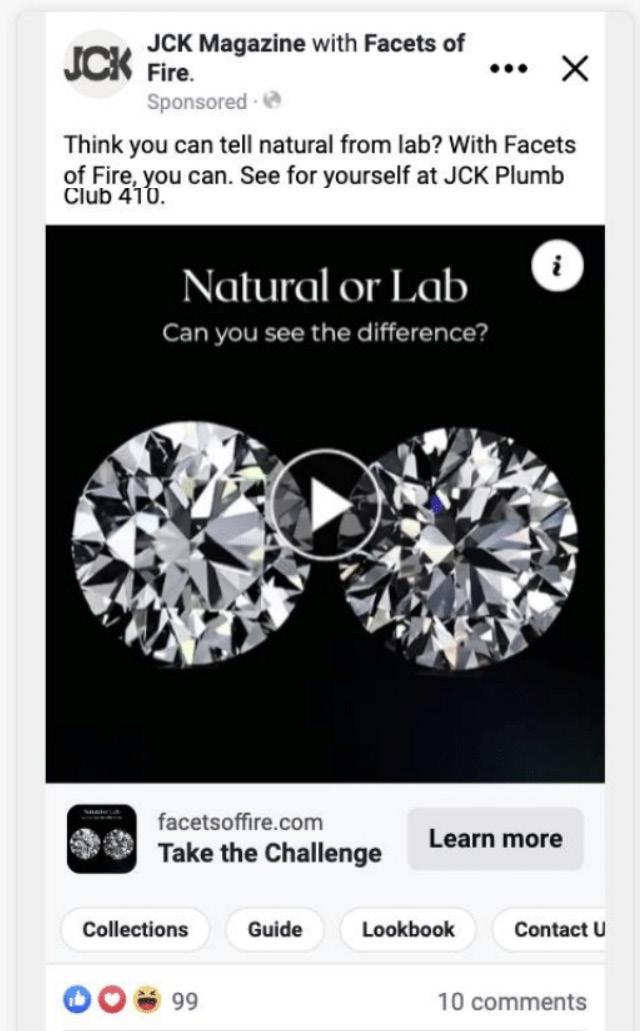Dismiss the sponsored post with X
This screenshot has width=640, height=1031.
pos(575,69)
